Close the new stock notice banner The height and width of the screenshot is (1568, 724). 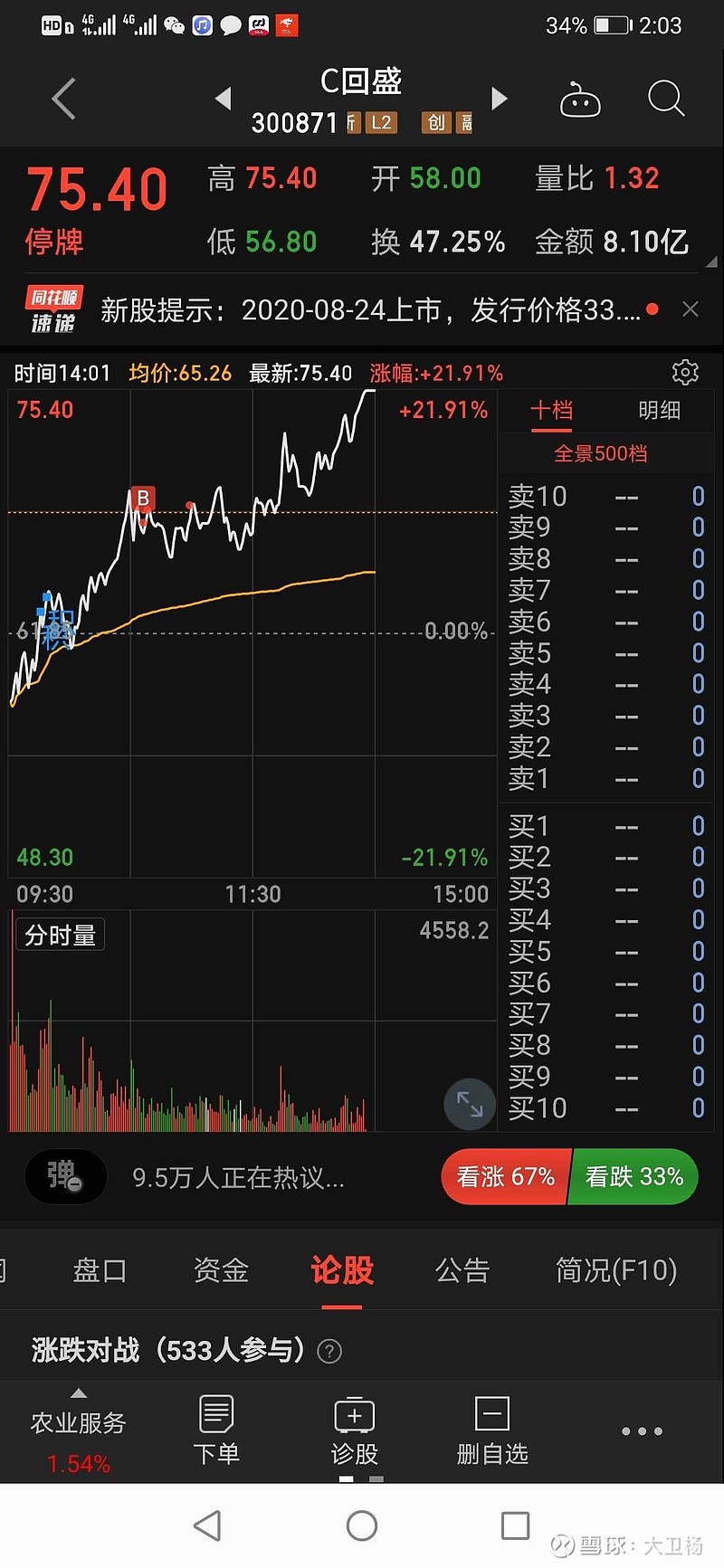click(690, 309)
